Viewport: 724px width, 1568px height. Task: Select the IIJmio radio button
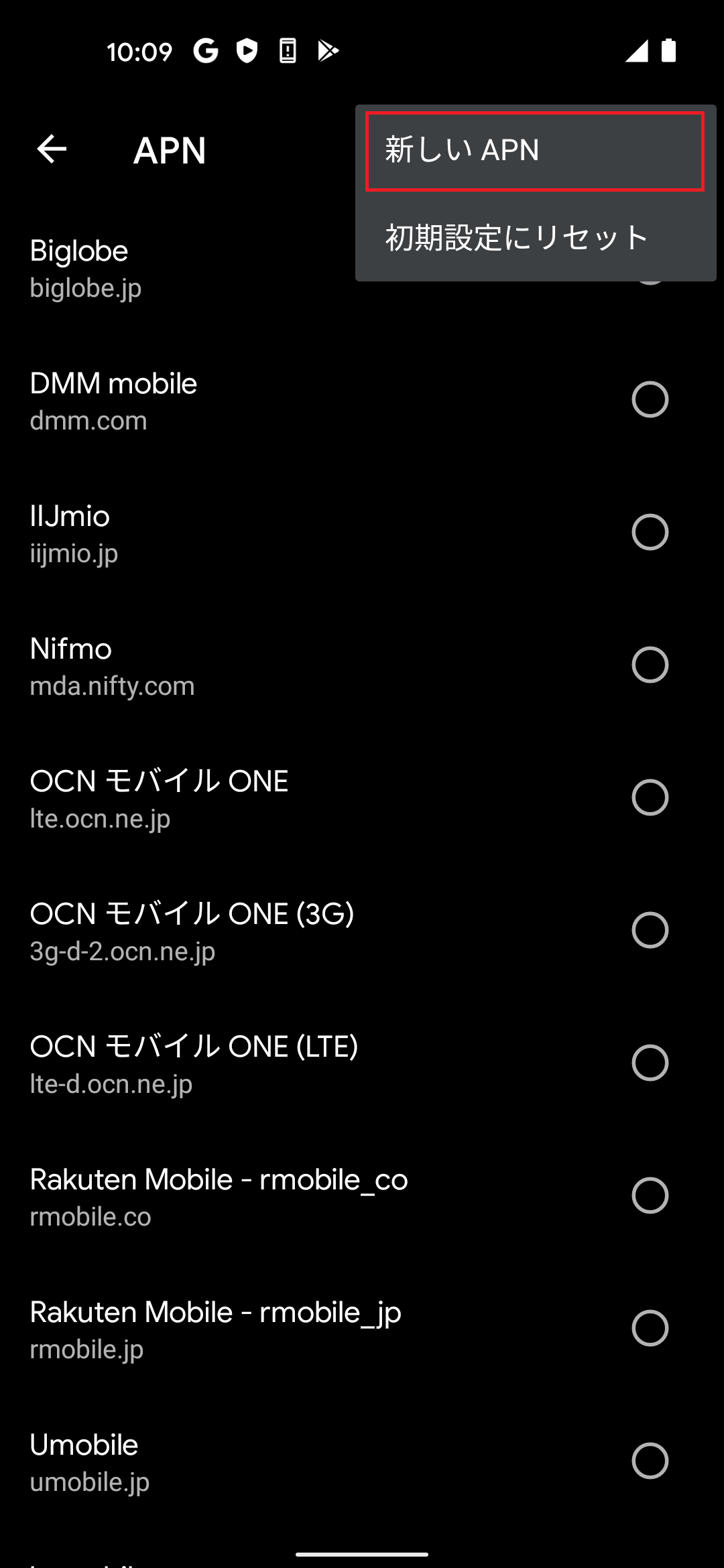[650, 533]
